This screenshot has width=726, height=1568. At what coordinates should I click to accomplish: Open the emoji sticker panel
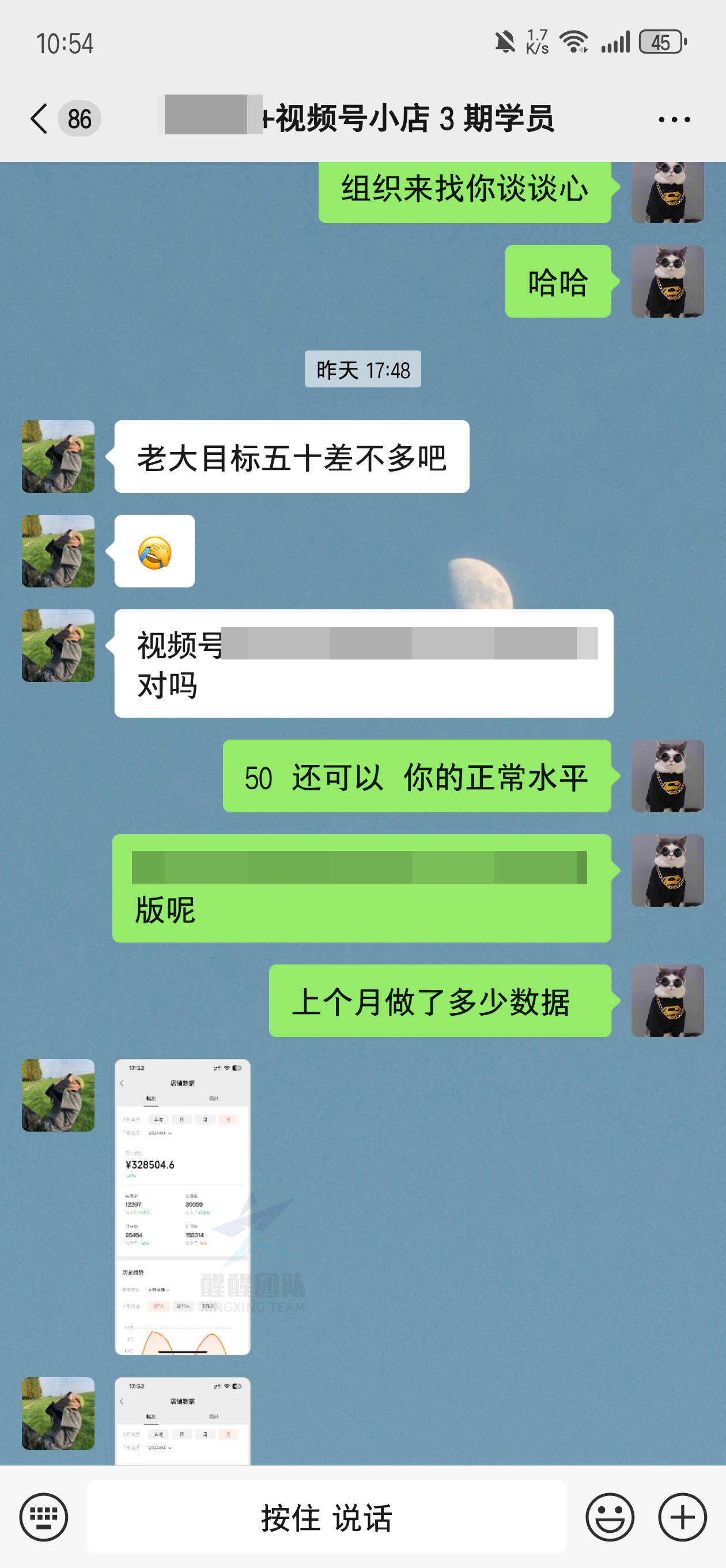609,1516
